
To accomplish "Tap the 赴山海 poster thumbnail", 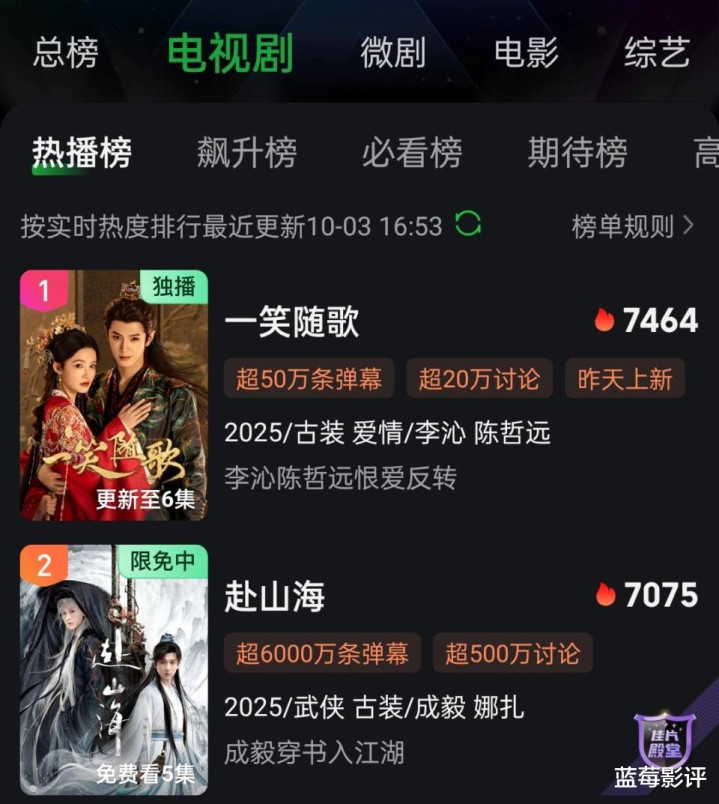I will (x=114, y=670).
